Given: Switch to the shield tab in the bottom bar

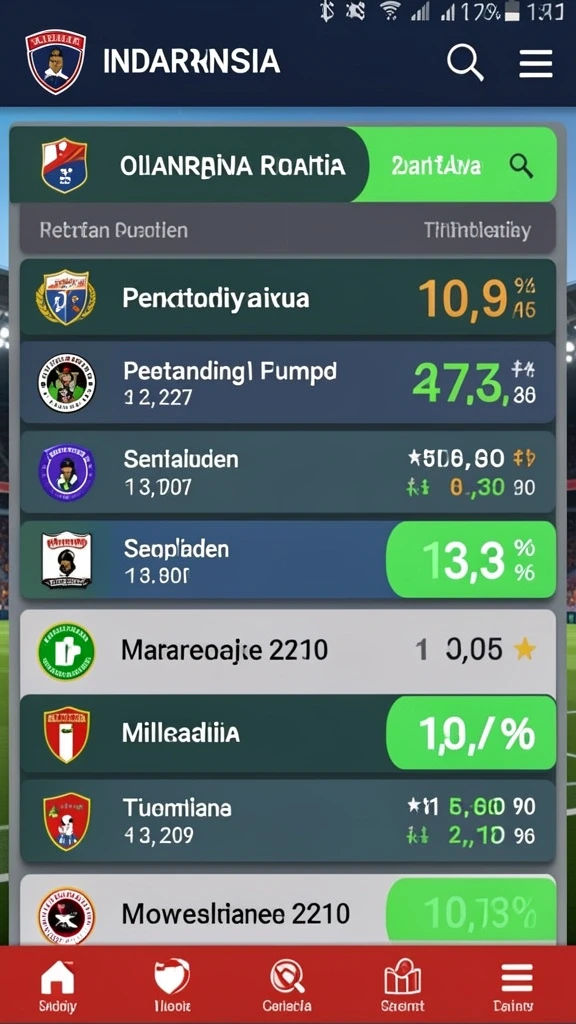Looking at the screenshot, I should point(172,985).
